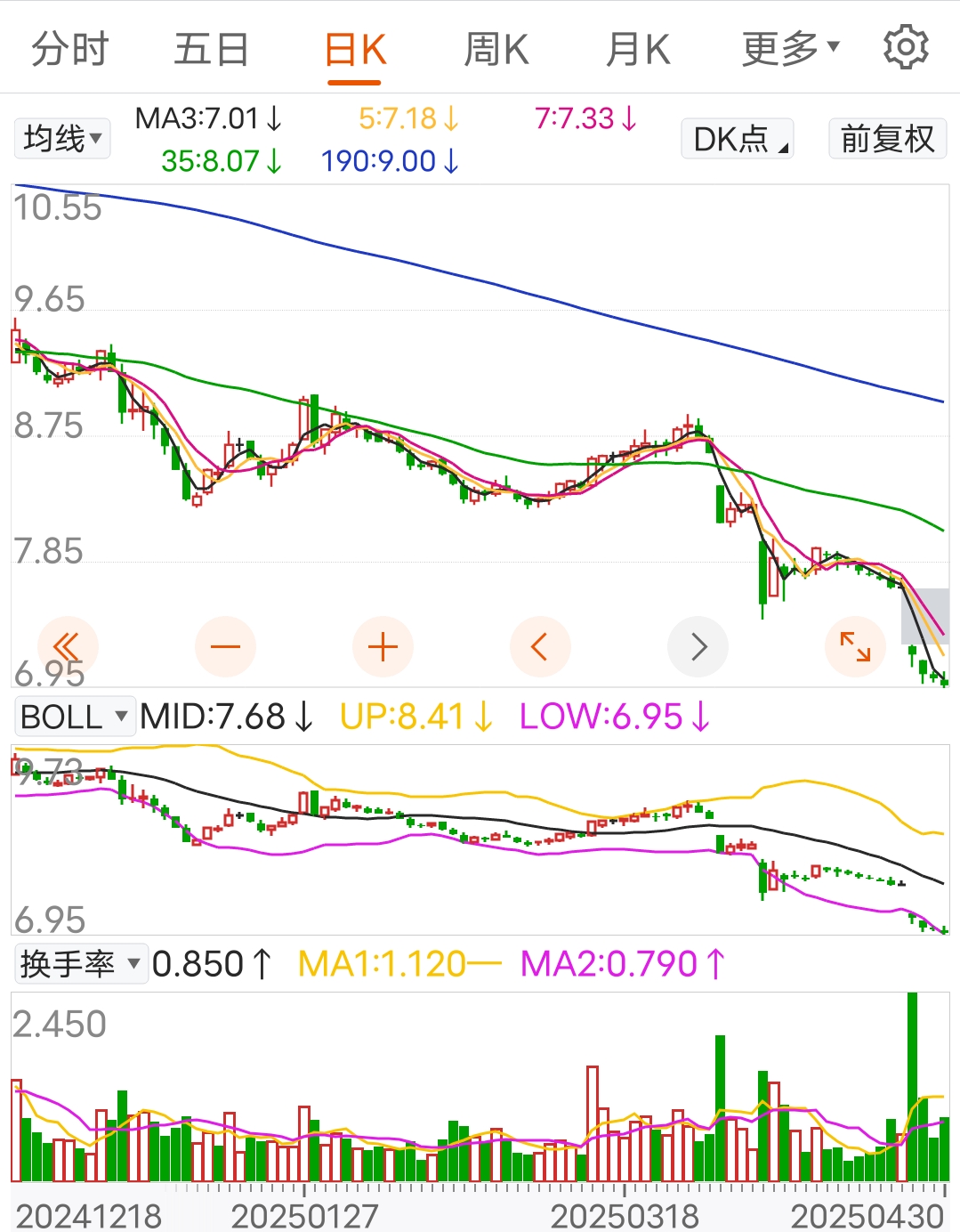Open the 换手率 indicator dropdown
Screen dimensions: 960x1232
(x=81, y=964)
